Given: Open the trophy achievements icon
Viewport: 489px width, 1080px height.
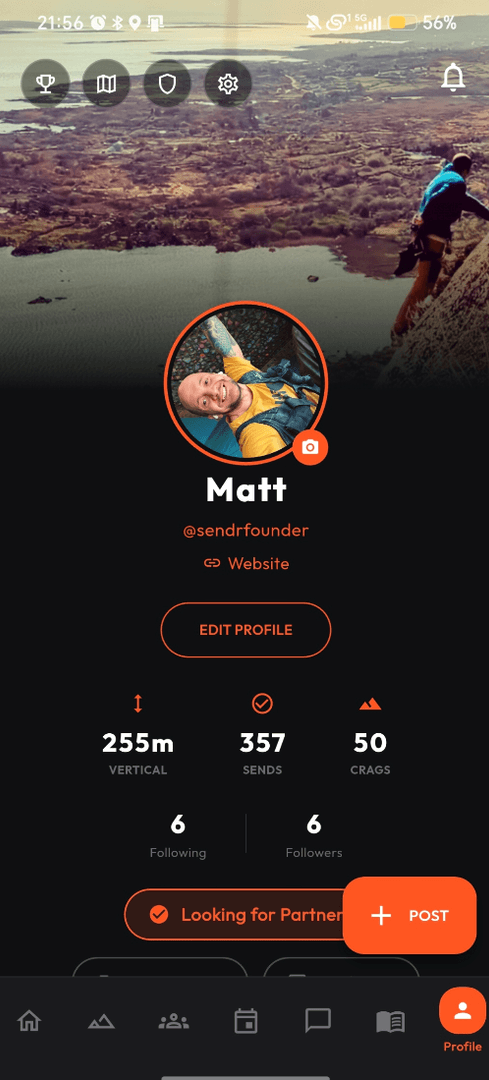Looking at the screenshot, I should pyautogui.click(x=45, y=84).
